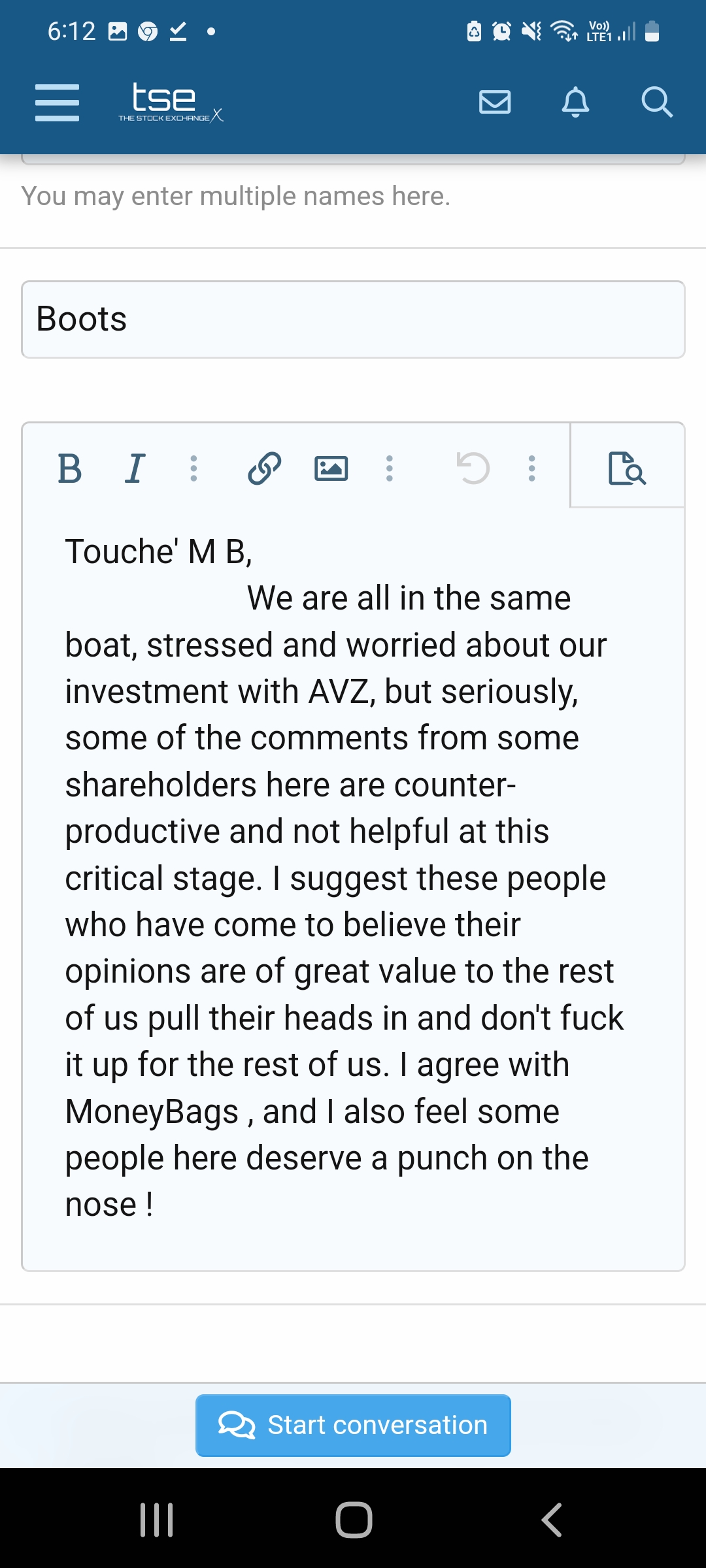Apply bold formatting
706x1568 pixels.
tap(70, 468)
